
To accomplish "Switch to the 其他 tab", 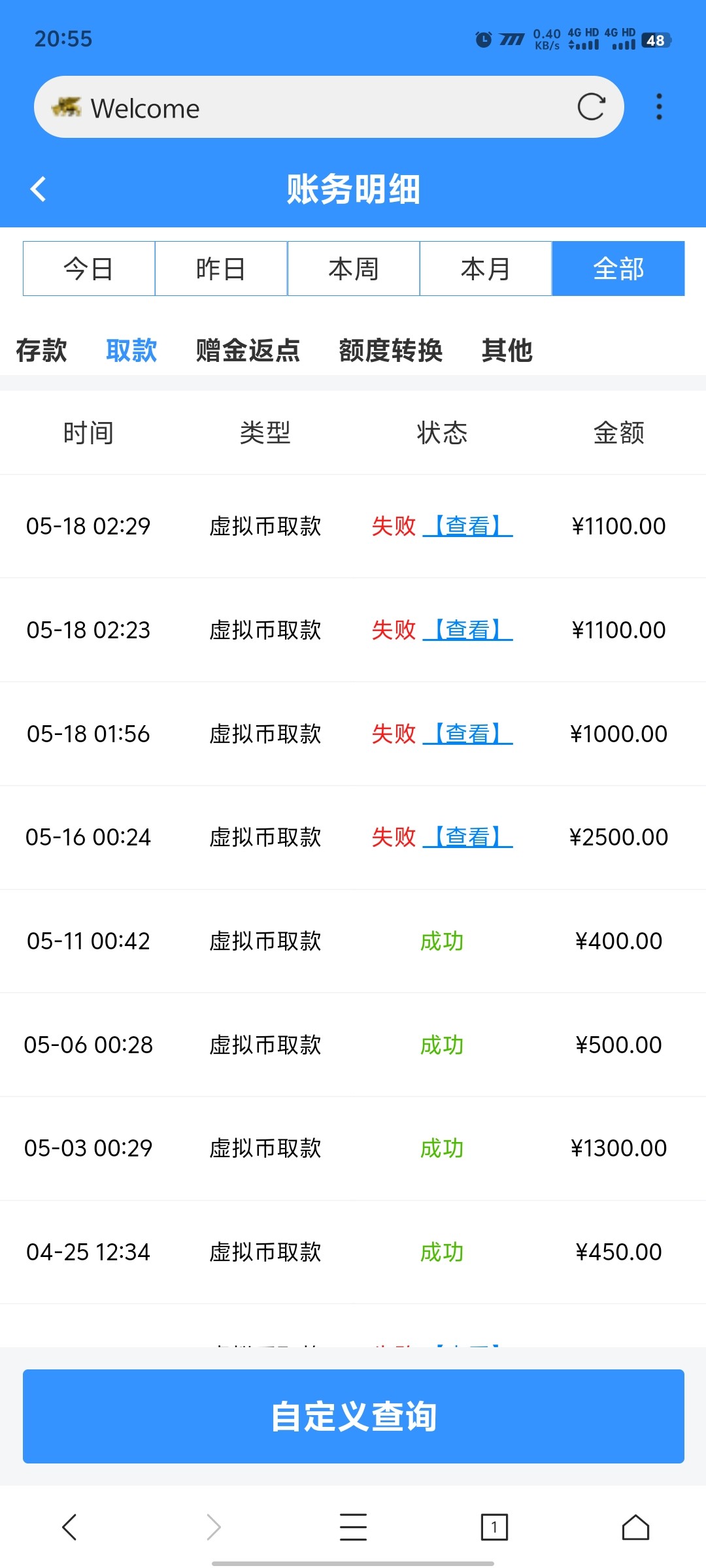I will (507, 350).
